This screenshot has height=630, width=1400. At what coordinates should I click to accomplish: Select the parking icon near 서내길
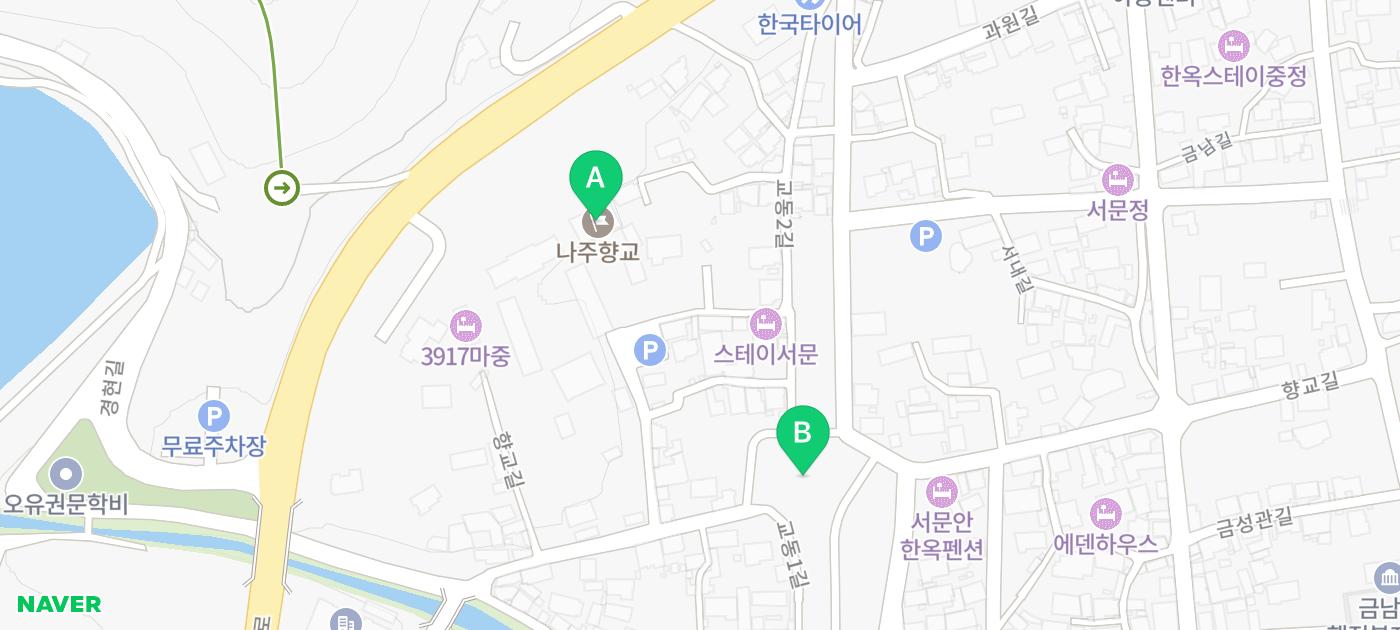point(926,237)
